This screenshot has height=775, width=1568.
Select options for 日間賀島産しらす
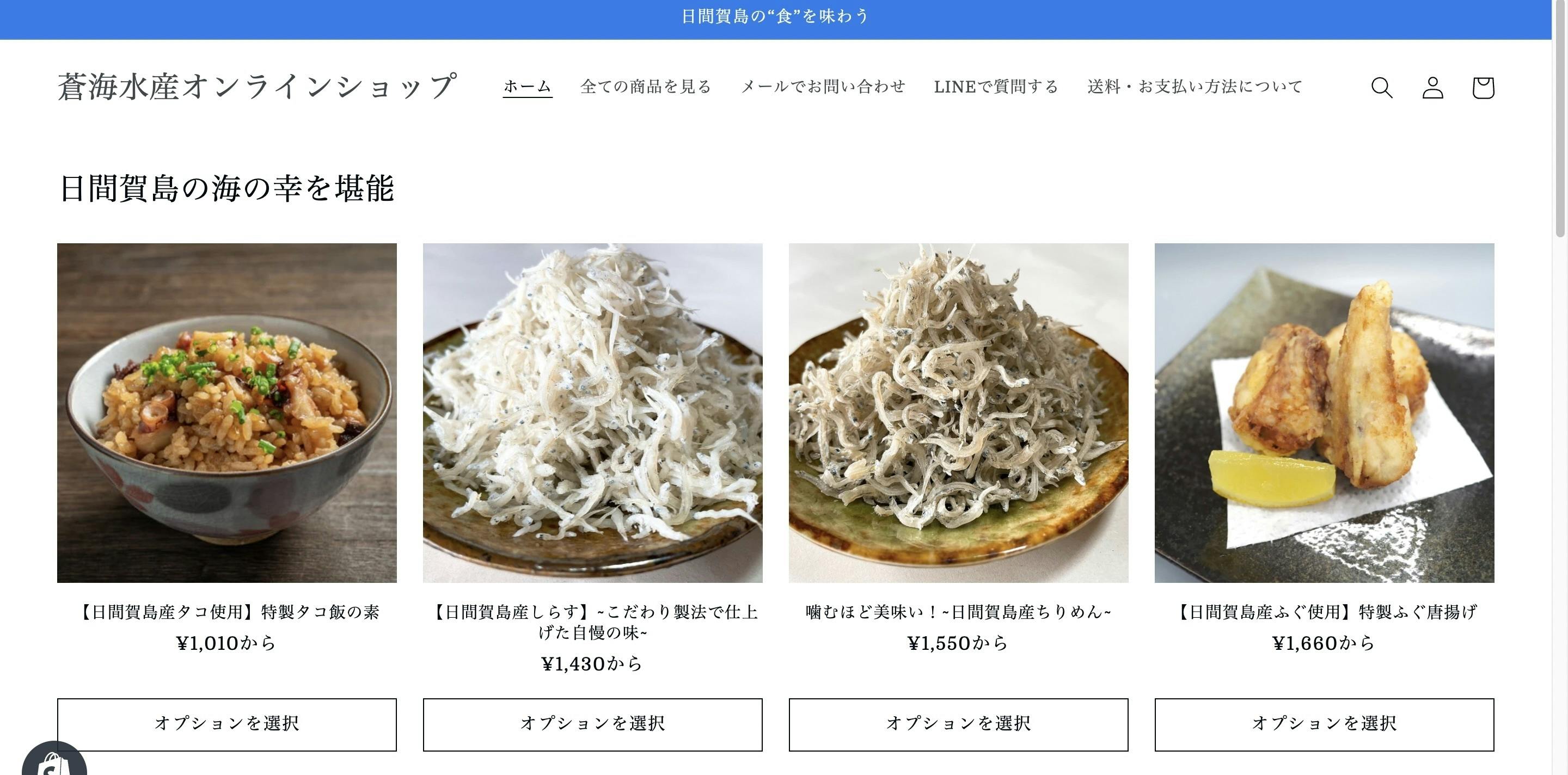pyautogui.click(x=592, y=724)
